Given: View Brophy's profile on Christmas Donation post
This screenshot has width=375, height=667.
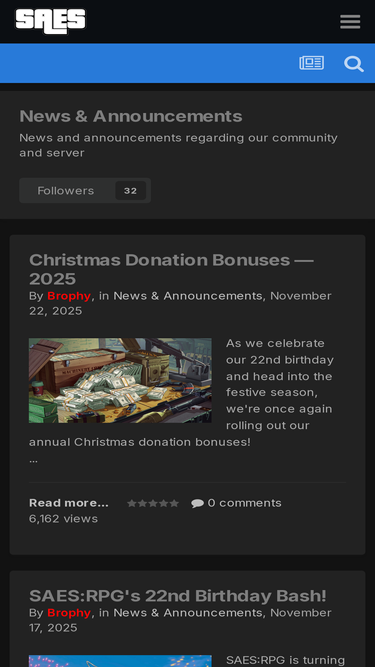Looking at the screenshot, I should [69, 296].
